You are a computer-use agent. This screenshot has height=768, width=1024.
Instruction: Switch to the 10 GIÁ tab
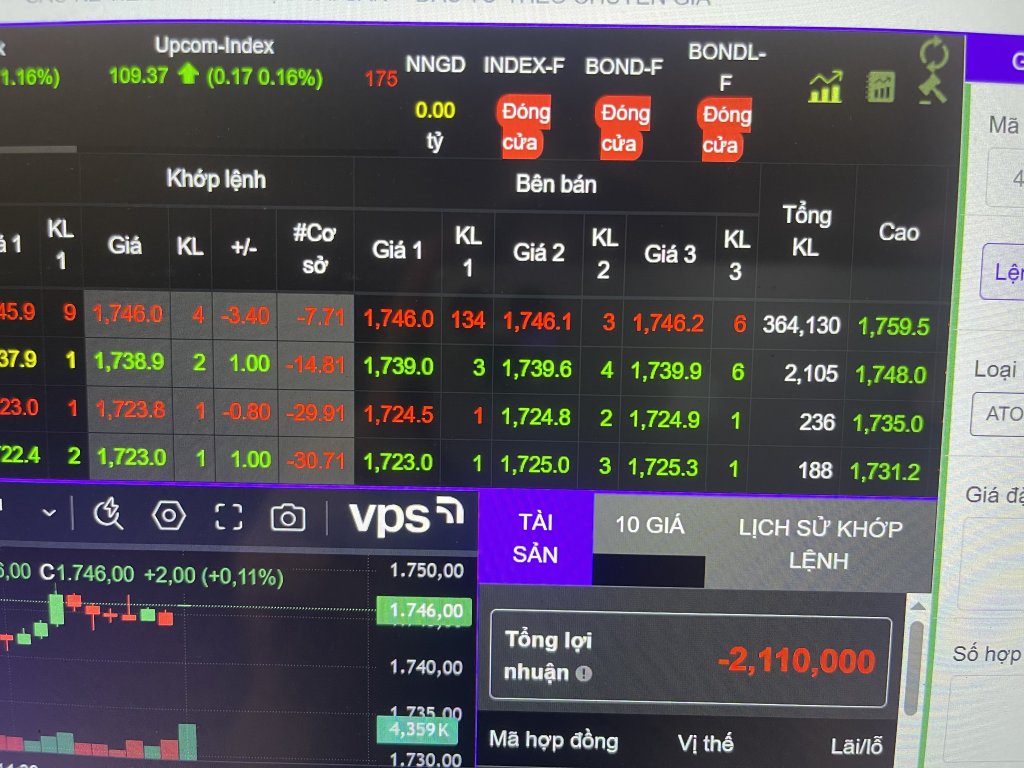[x=649, y=524]
